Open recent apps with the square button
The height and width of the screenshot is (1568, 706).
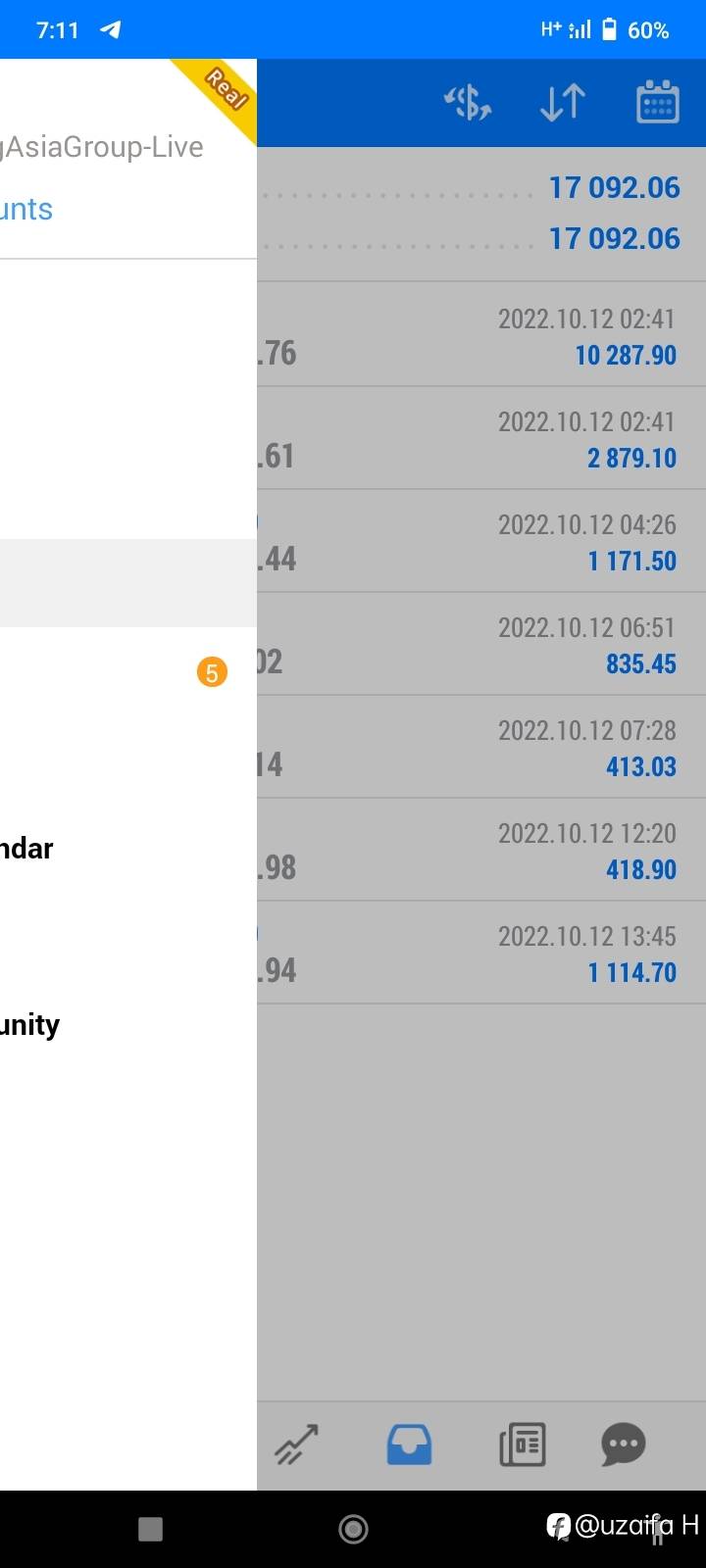(x=150, y=1529)
